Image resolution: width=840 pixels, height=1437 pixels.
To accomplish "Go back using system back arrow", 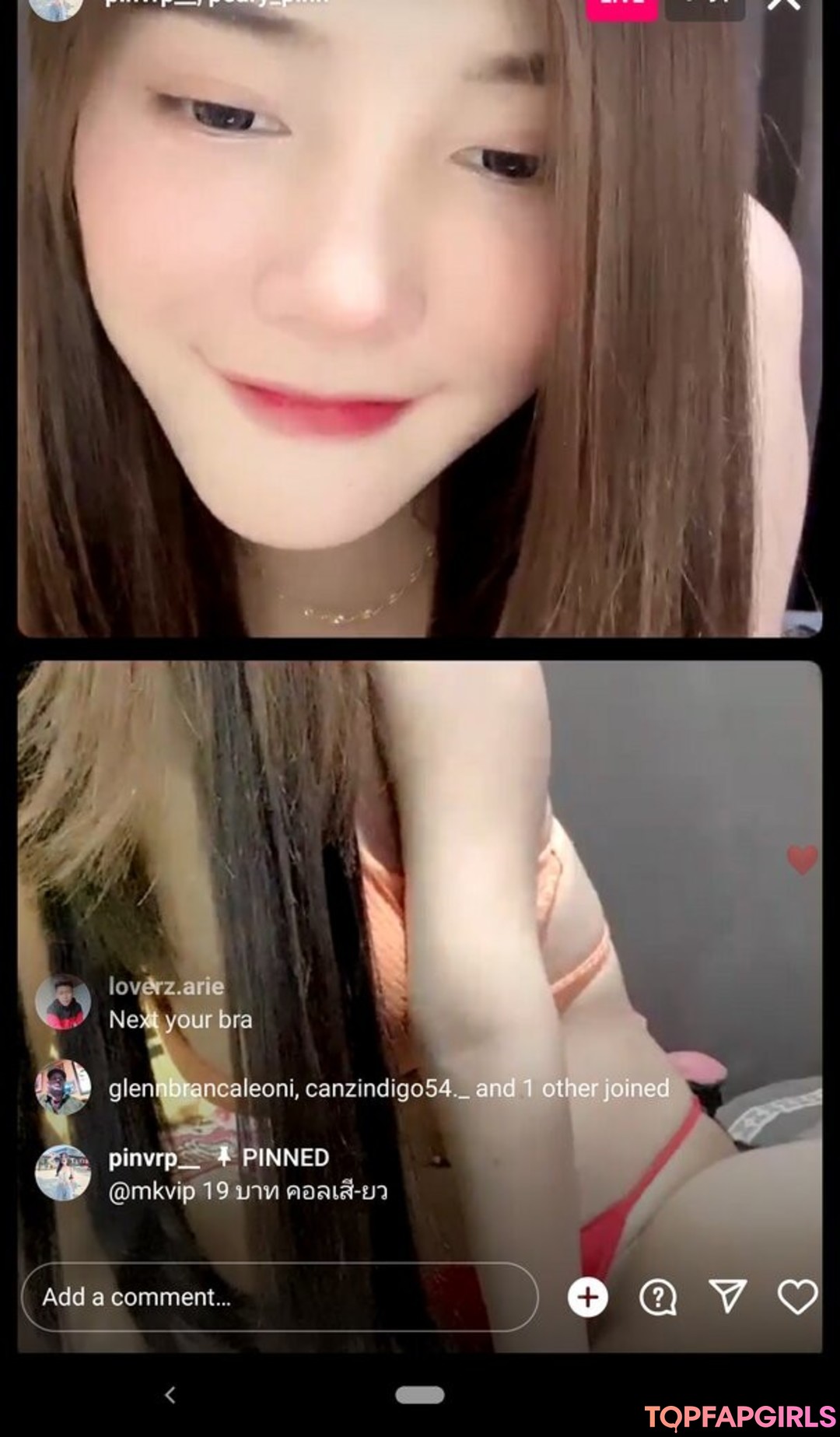I will [x=170, y=1395].
